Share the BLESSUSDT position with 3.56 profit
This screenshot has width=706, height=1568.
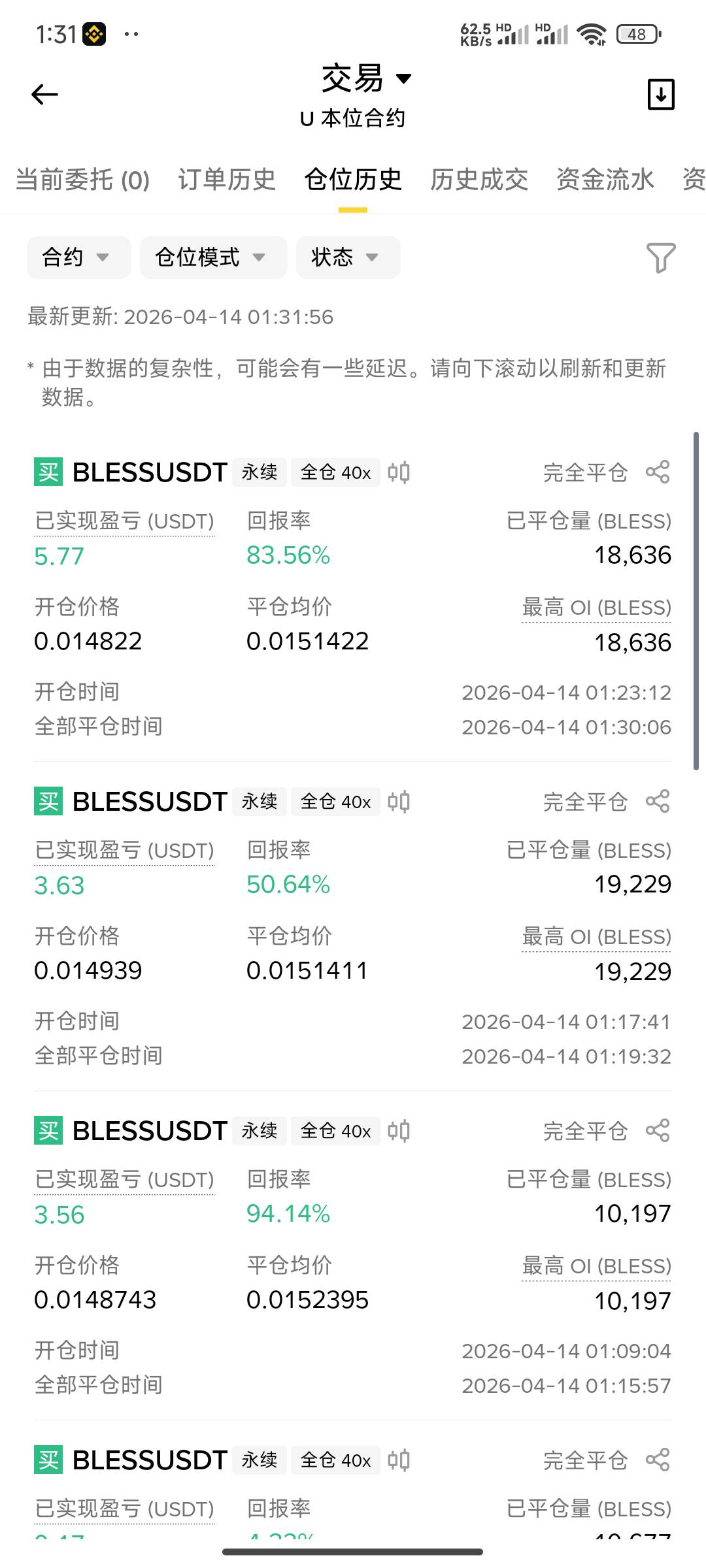tap(658, 1130)
